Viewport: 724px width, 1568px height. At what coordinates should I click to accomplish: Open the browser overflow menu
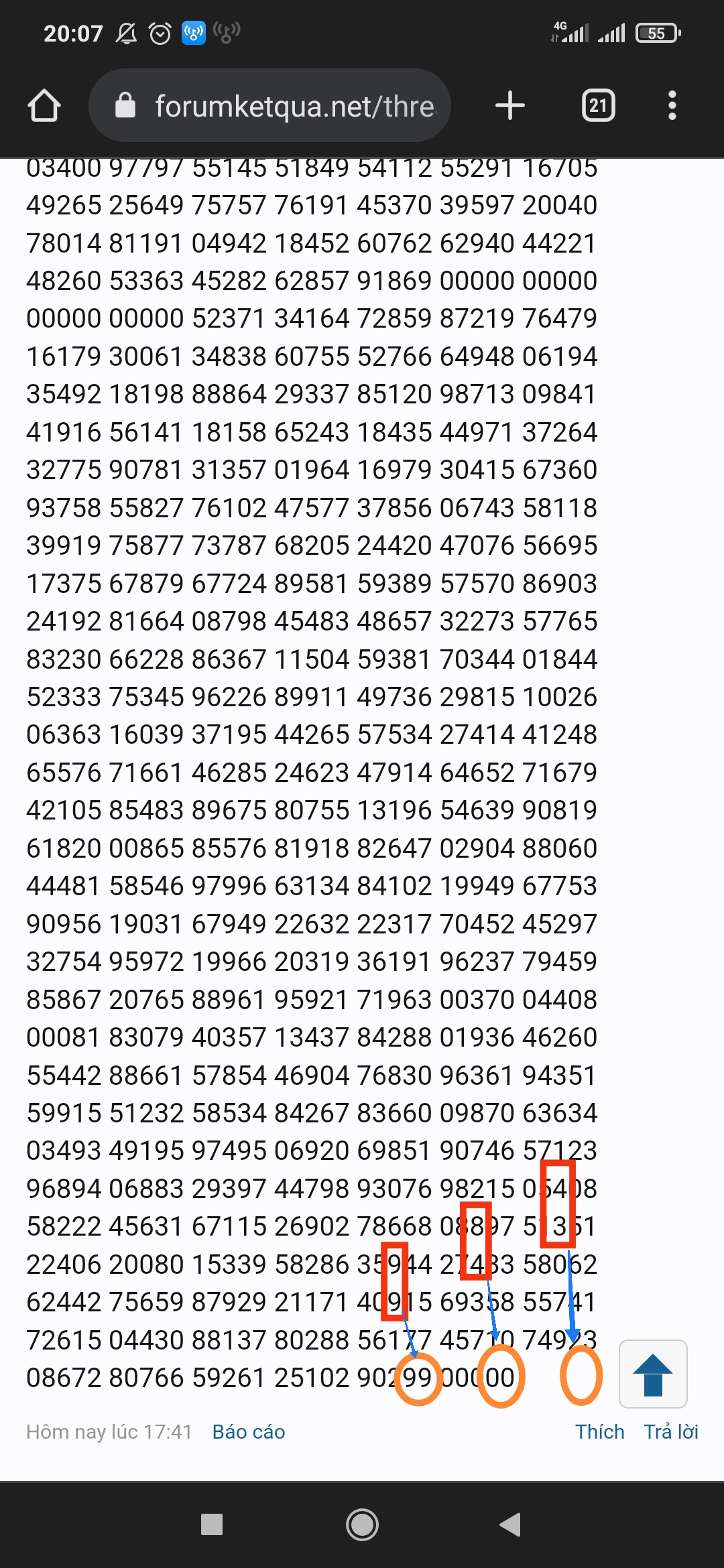pos(672,106)
